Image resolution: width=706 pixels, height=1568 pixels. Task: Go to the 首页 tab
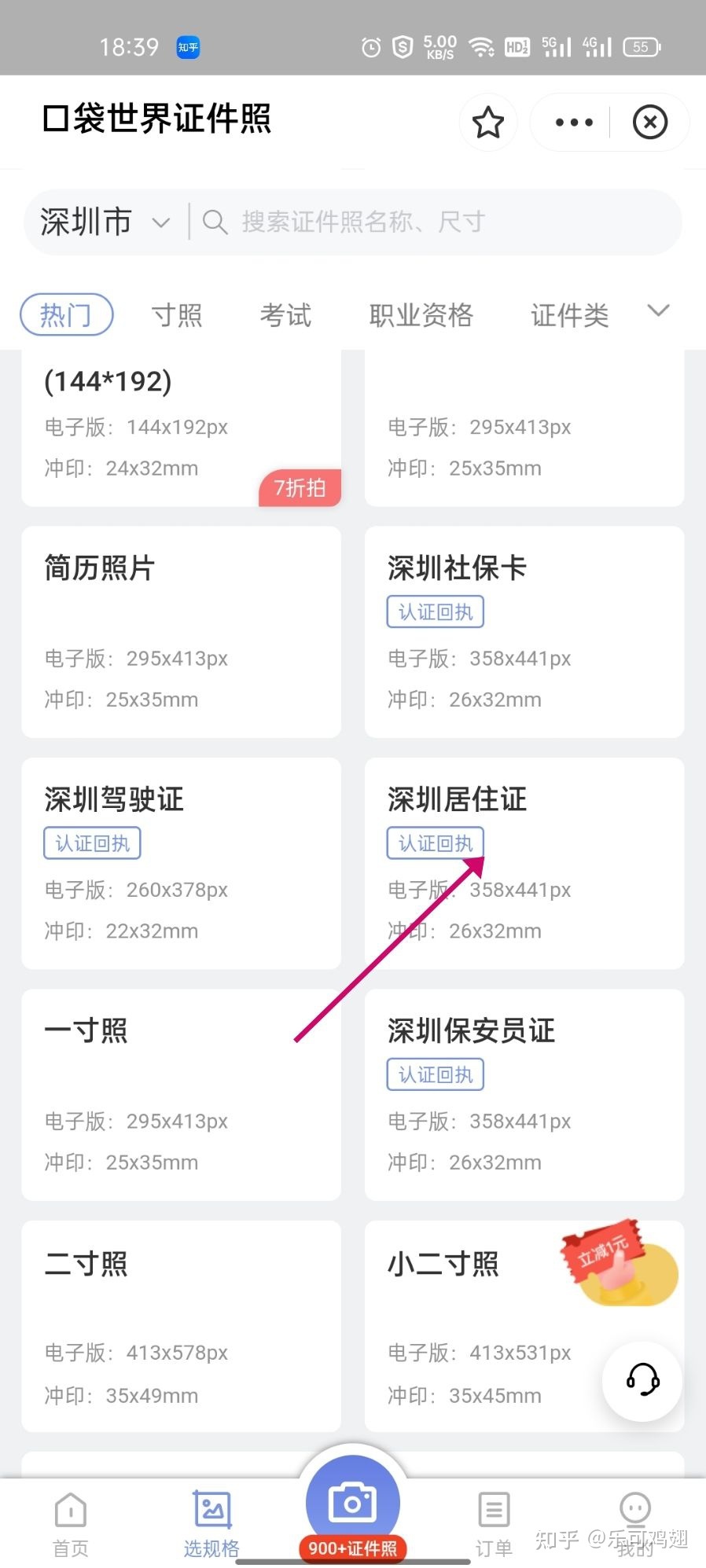coord(71,1525)
